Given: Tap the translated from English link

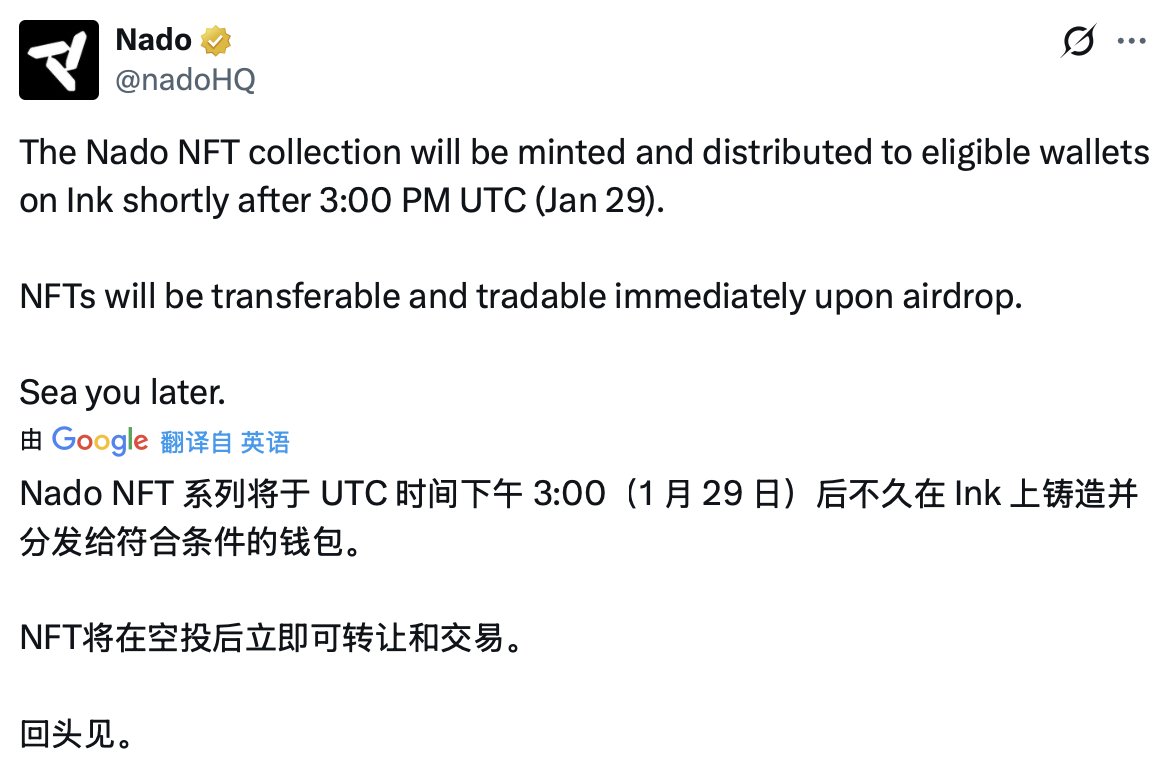Looking at the screenshot, I should click(225, 441).
